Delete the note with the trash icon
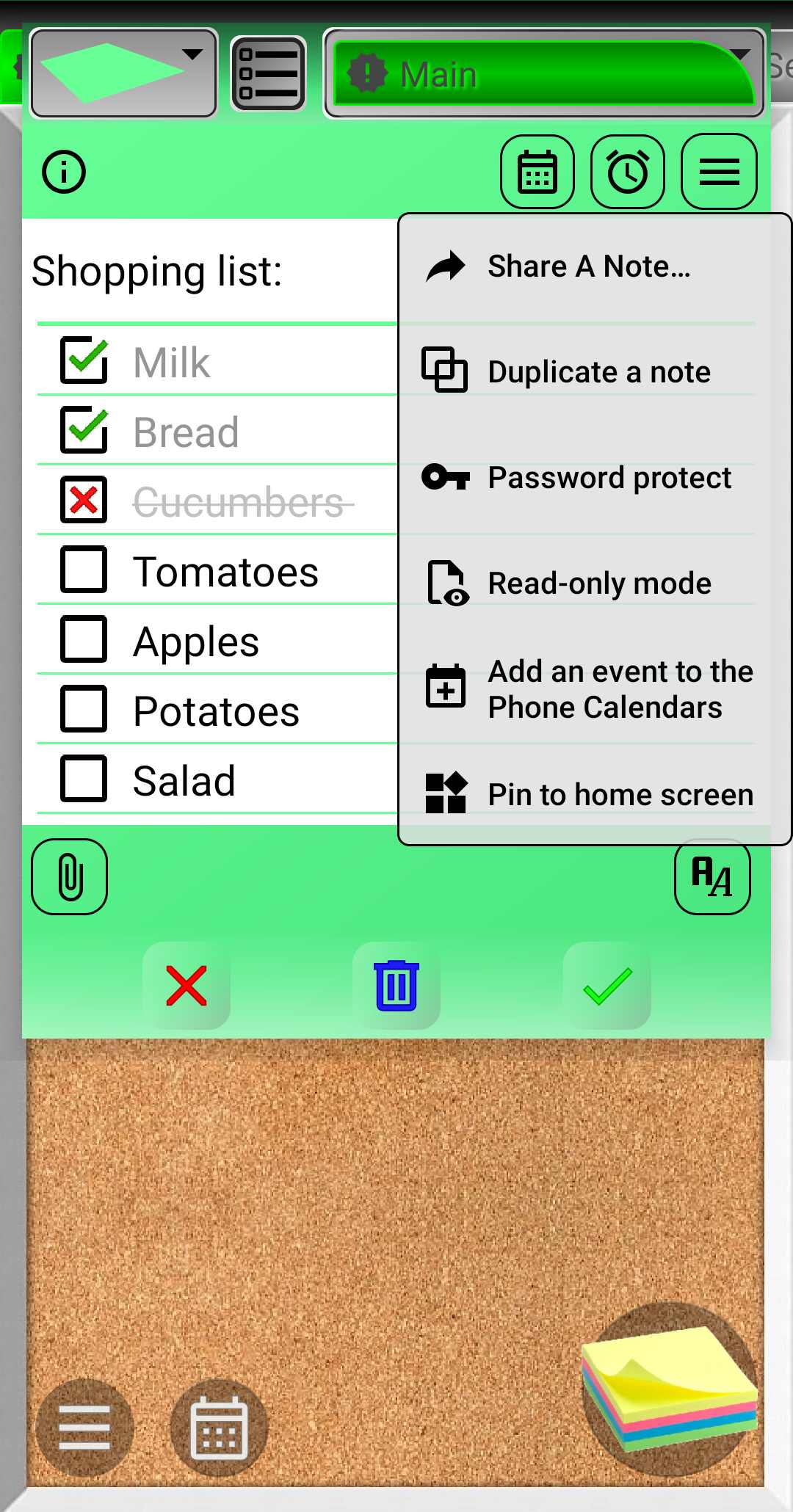 [x=396, y=986]
